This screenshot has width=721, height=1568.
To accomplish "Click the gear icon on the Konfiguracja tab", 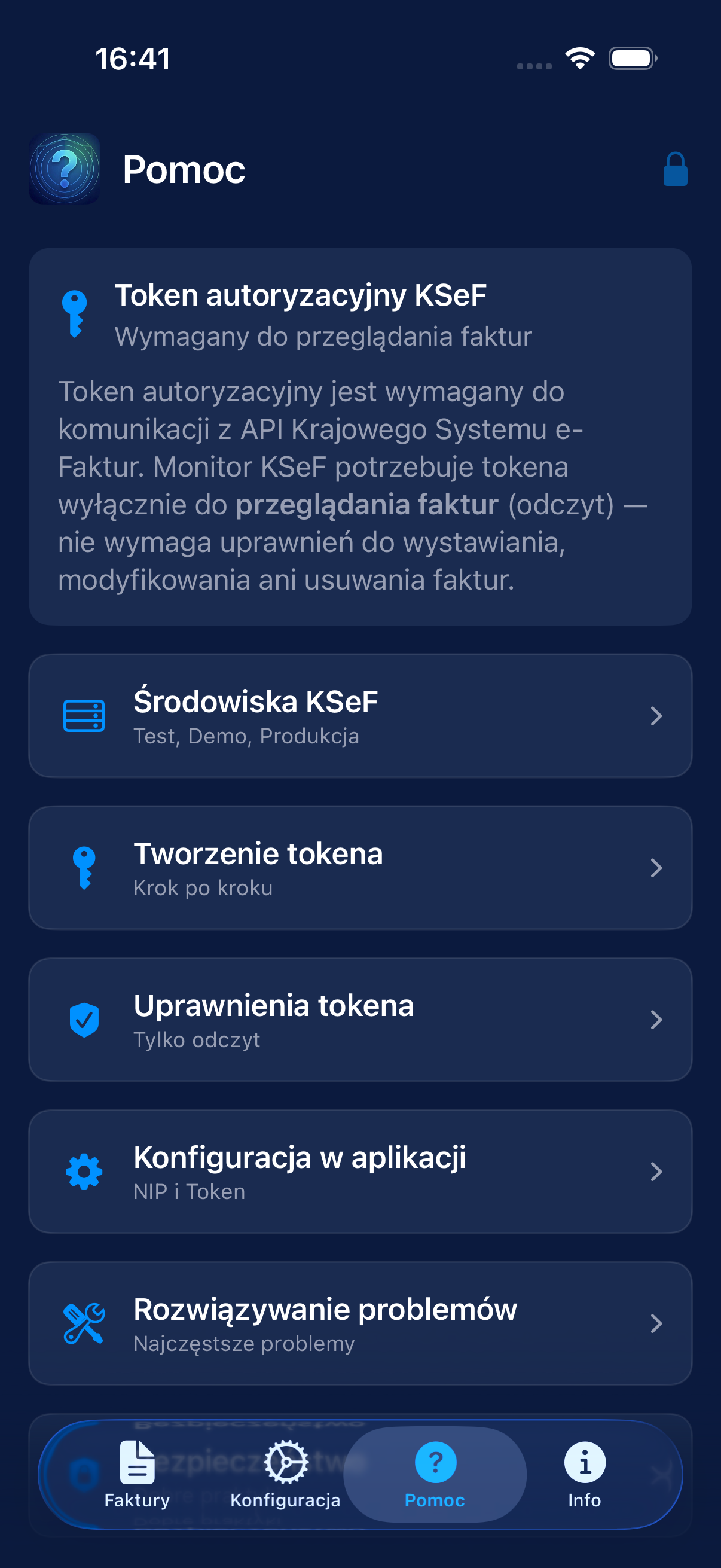I will point(285,1464).
